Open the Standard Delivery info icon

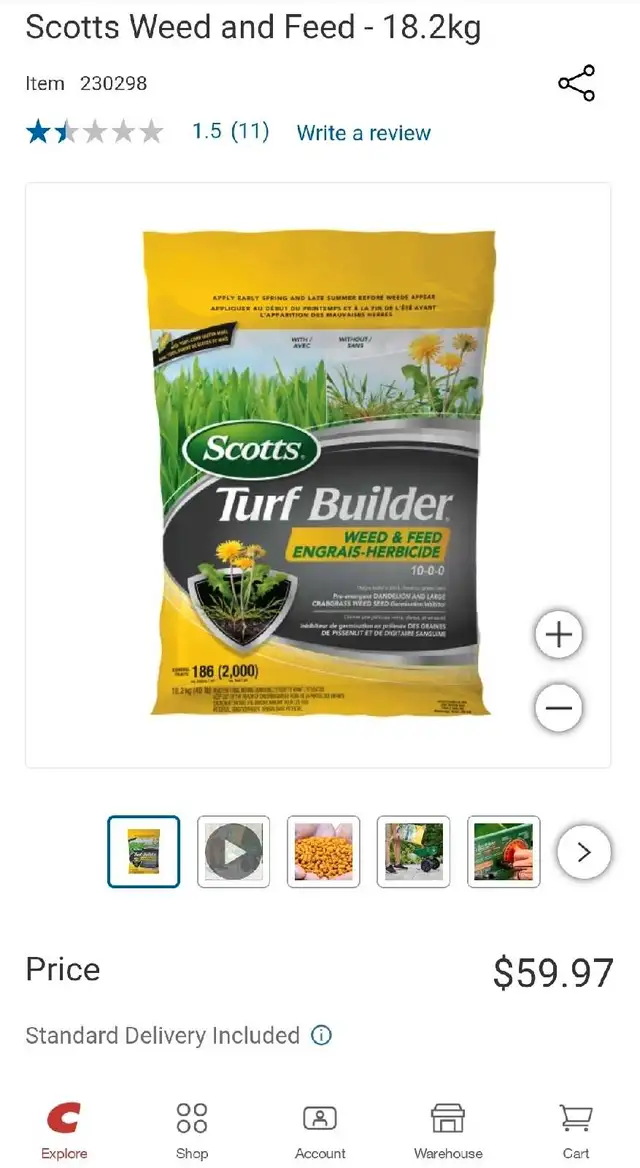321,1035
